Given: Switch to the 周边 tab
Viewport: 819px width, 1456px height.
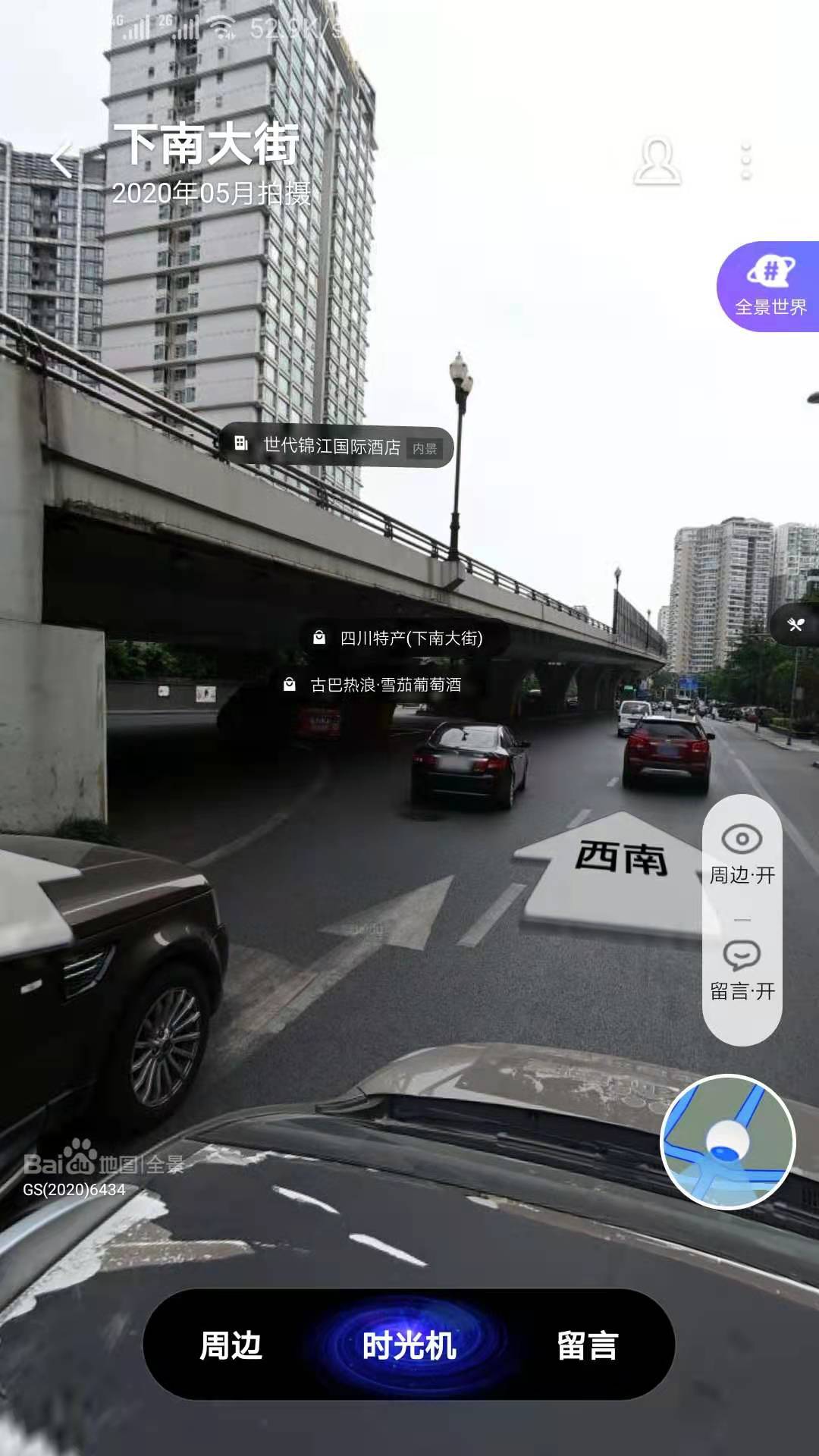Looking at the screenshot, I should 231,1345.
